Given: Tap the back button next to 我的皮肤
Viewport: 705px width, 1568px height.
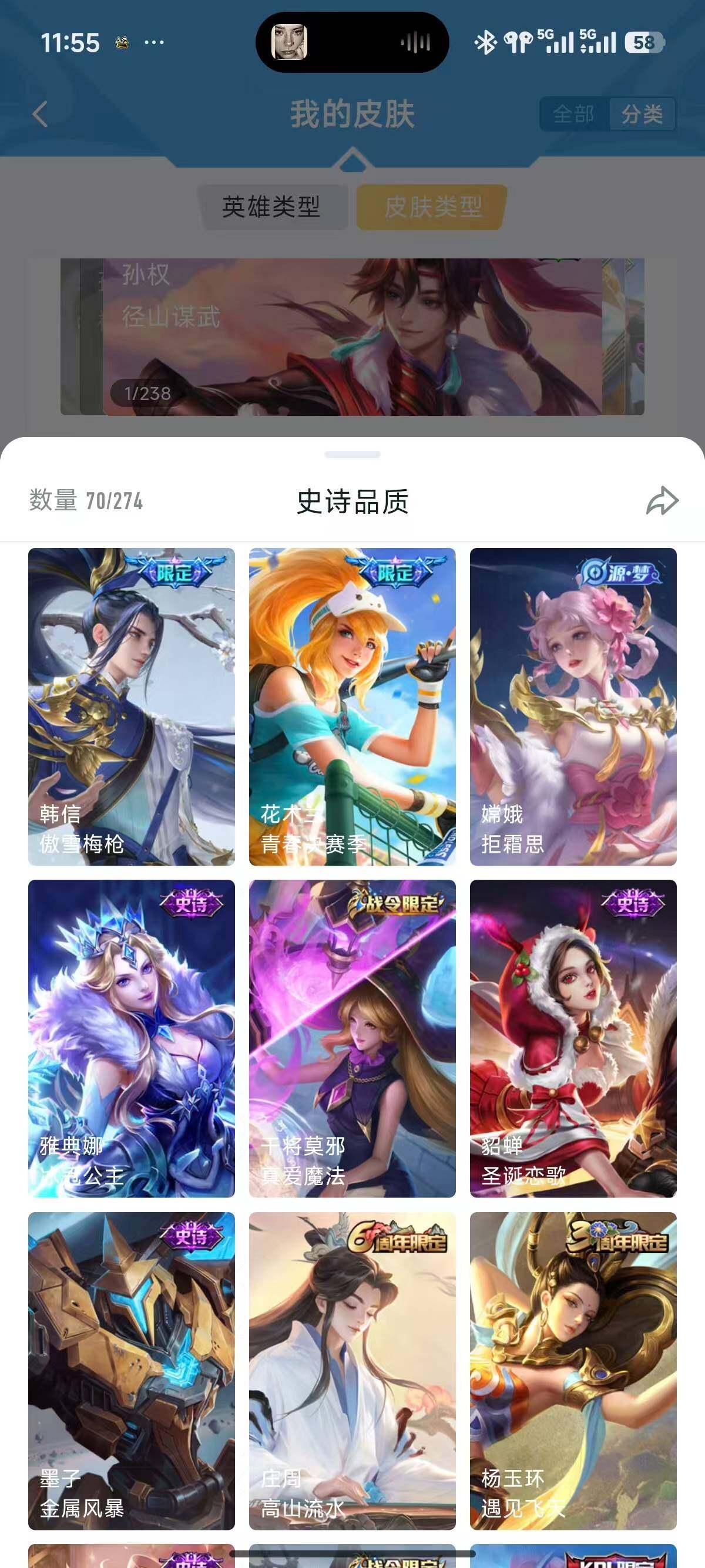Looking at the screenshot, I should (x=38, y=113).
